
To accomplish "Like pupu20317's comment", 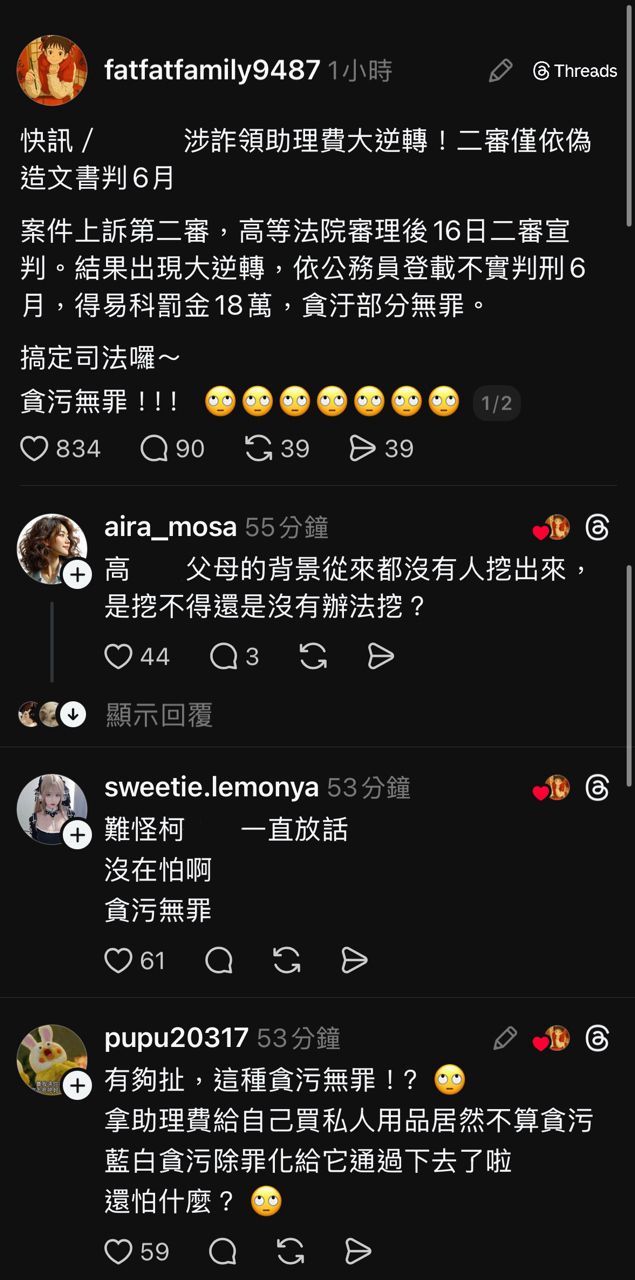I will click(x=119, y=1251).
